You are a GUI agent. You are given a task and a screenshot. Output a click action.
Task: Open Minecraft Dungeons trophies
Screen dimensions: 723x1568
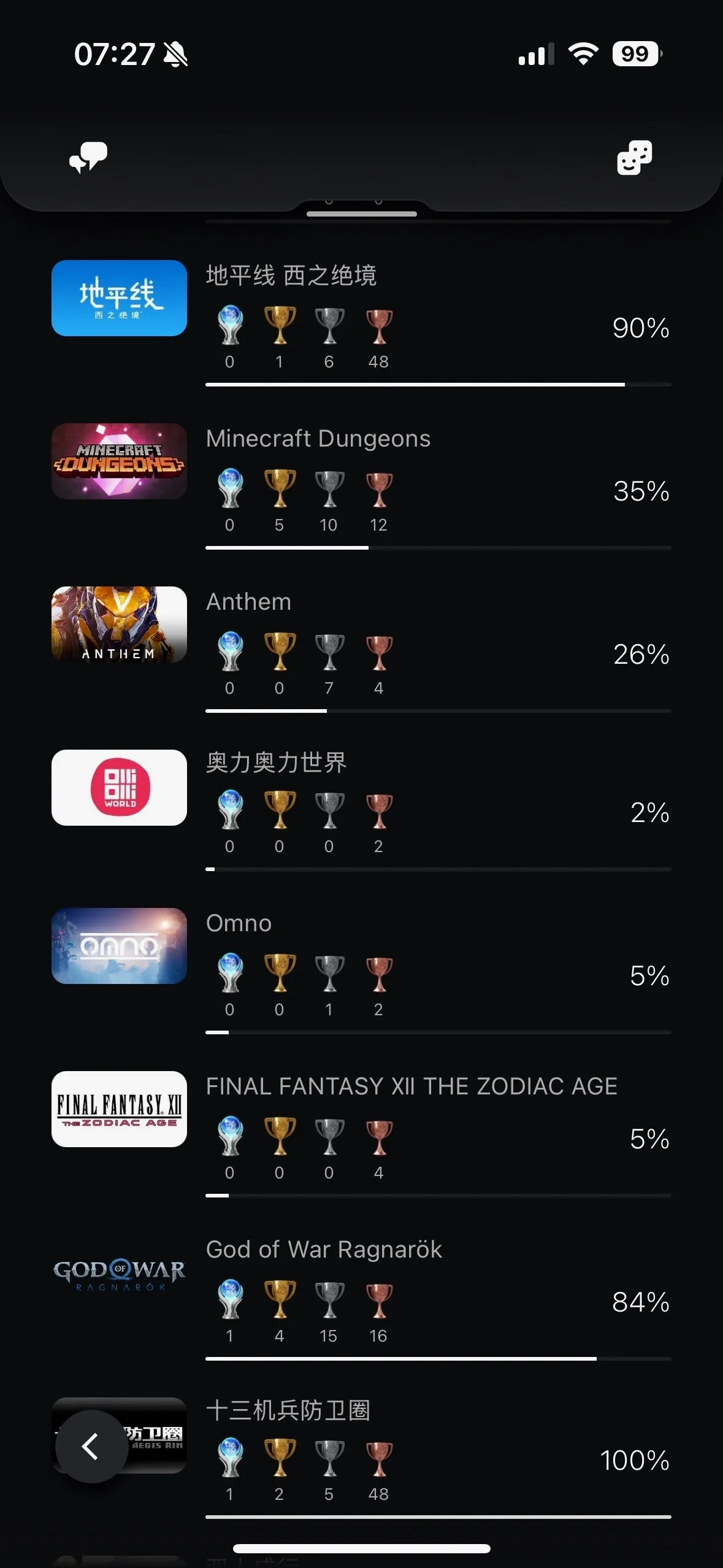tap(361, 482)
